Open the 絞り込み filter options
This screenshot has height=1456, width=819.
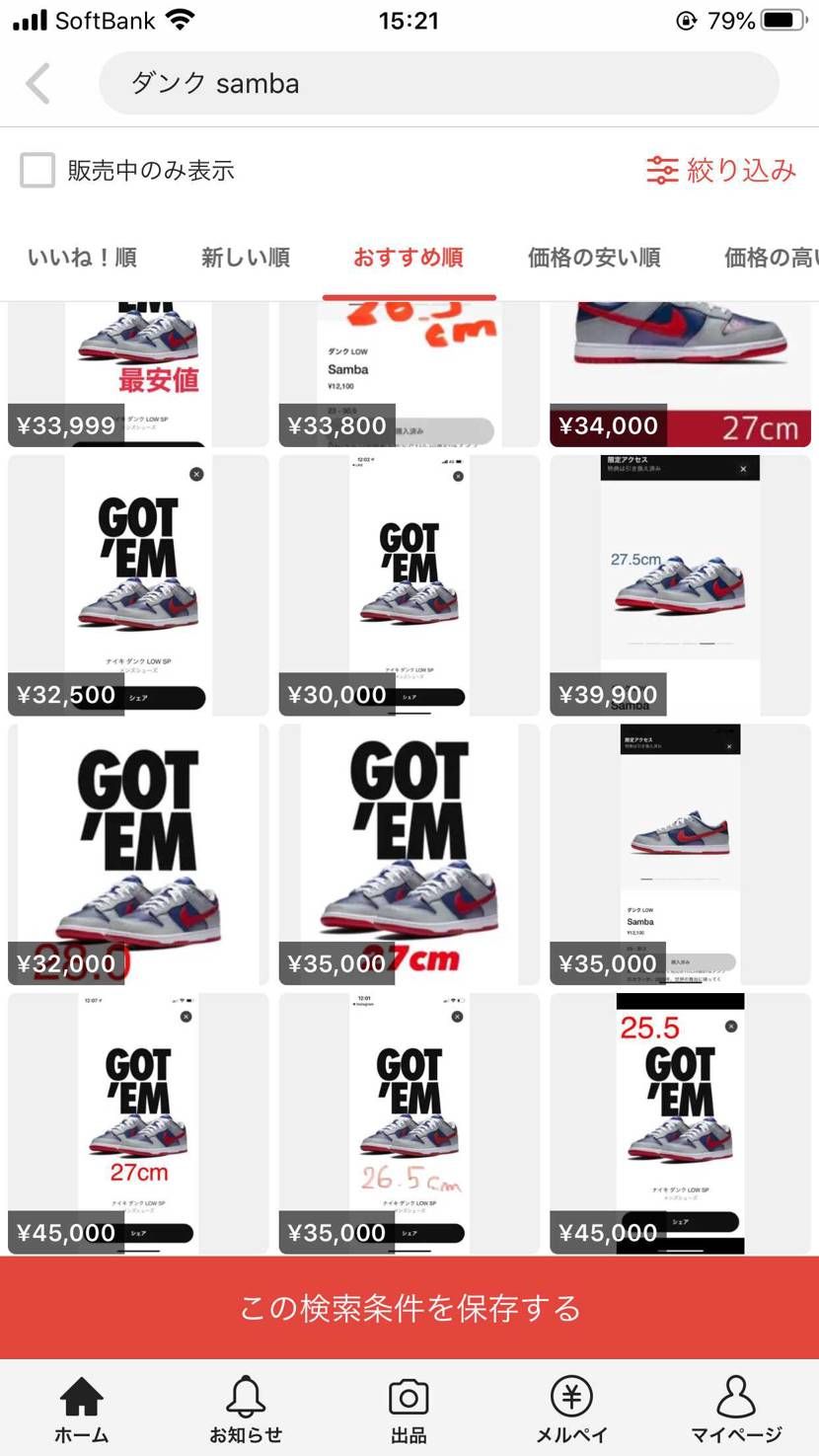721,171
